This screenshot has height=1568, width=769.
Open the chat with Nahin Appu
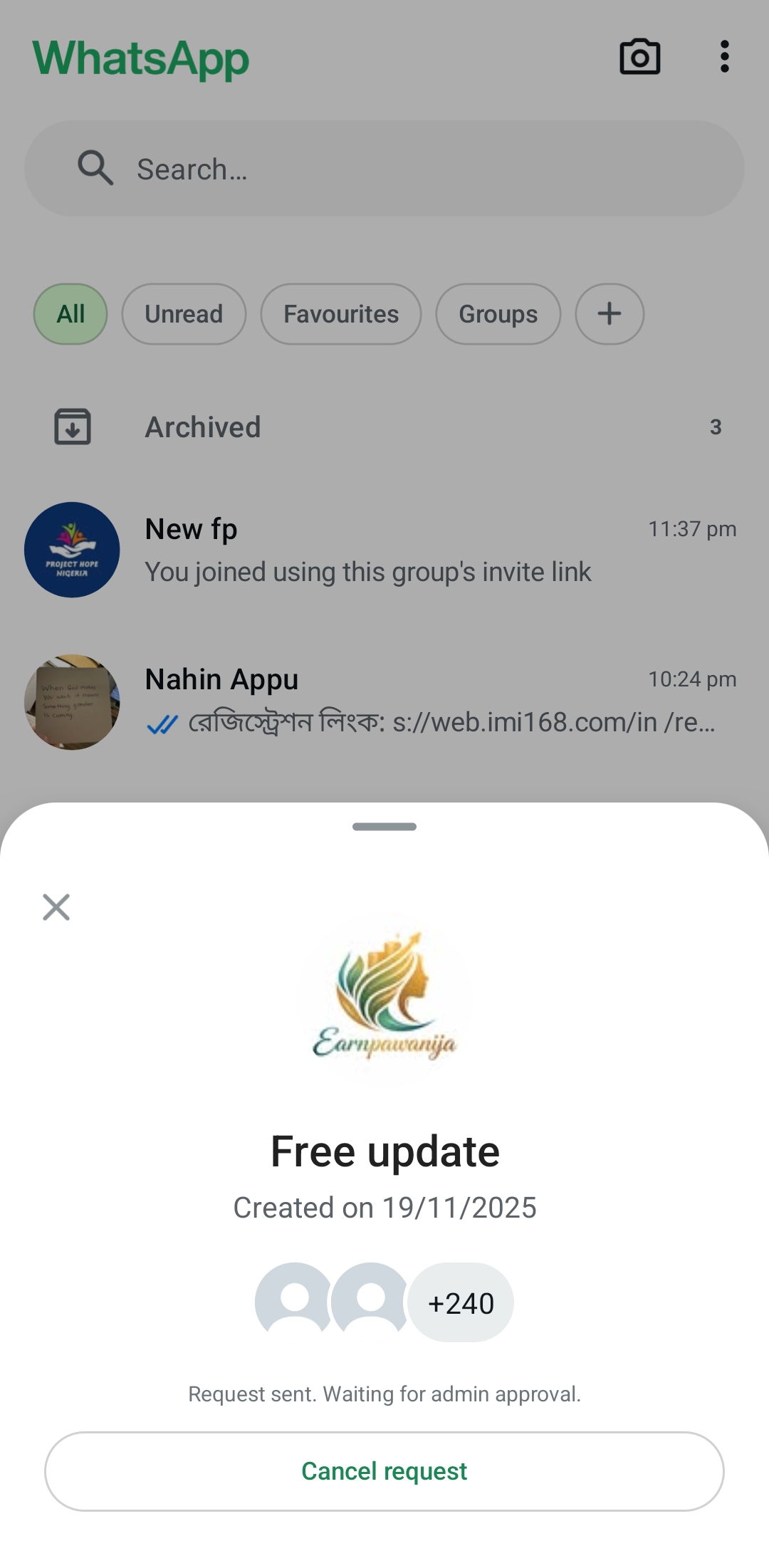pyautogui.click(x=384, y=701)
